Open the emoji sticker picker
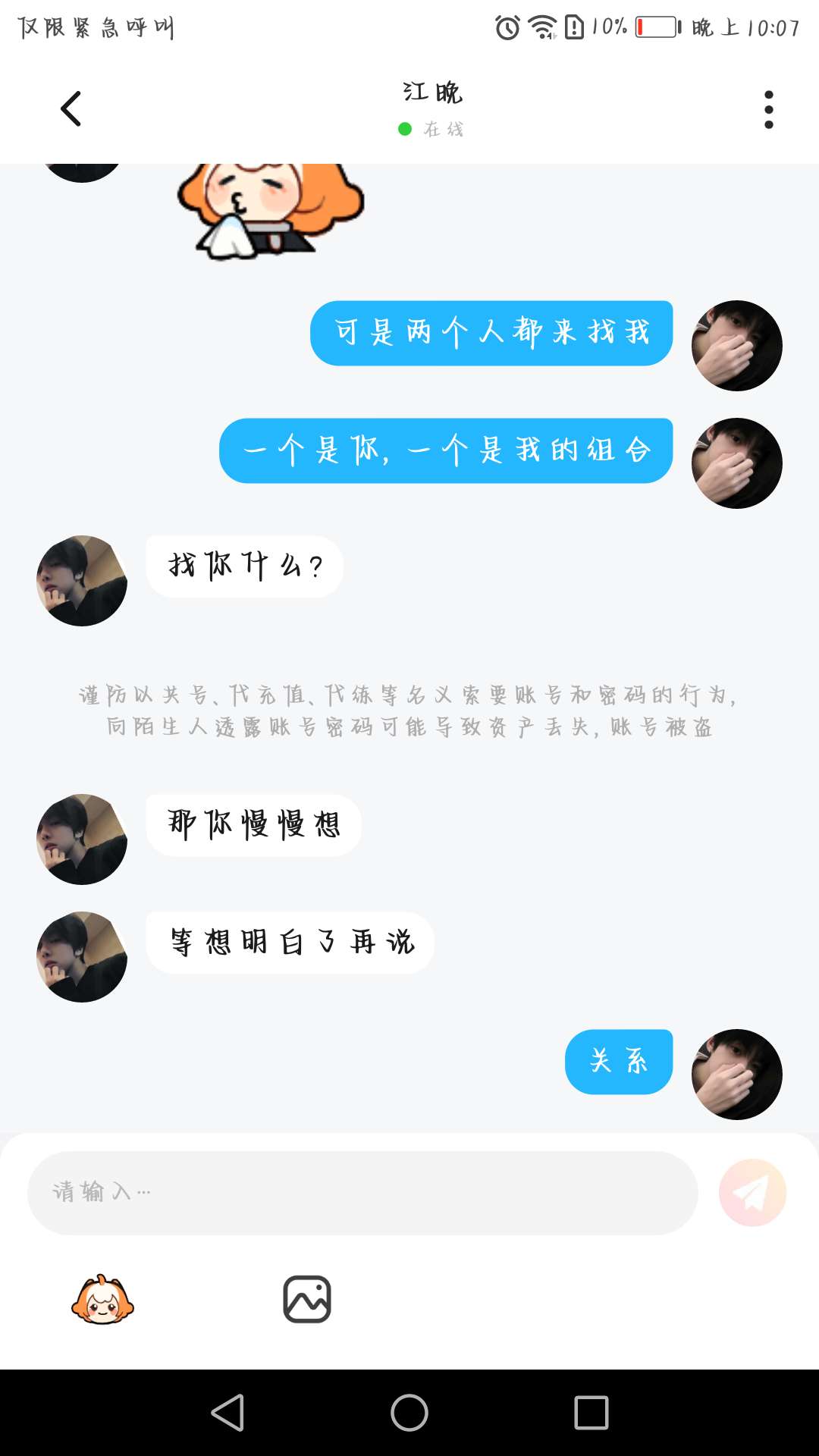The width and height of the screenshot is (819, 1456). [102, 1300]
